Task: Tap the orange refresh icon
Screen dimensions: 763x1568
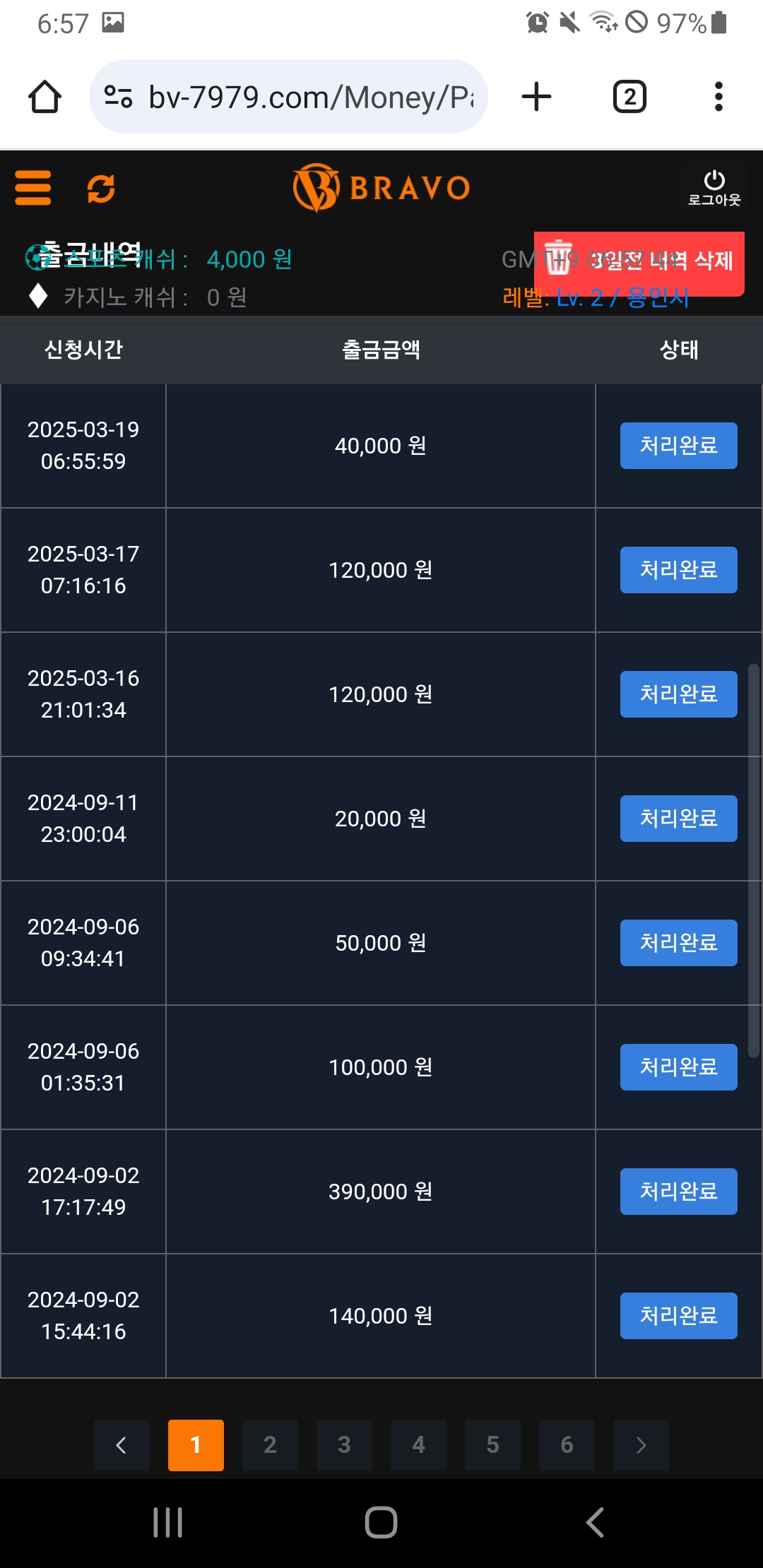Action: 101,189
